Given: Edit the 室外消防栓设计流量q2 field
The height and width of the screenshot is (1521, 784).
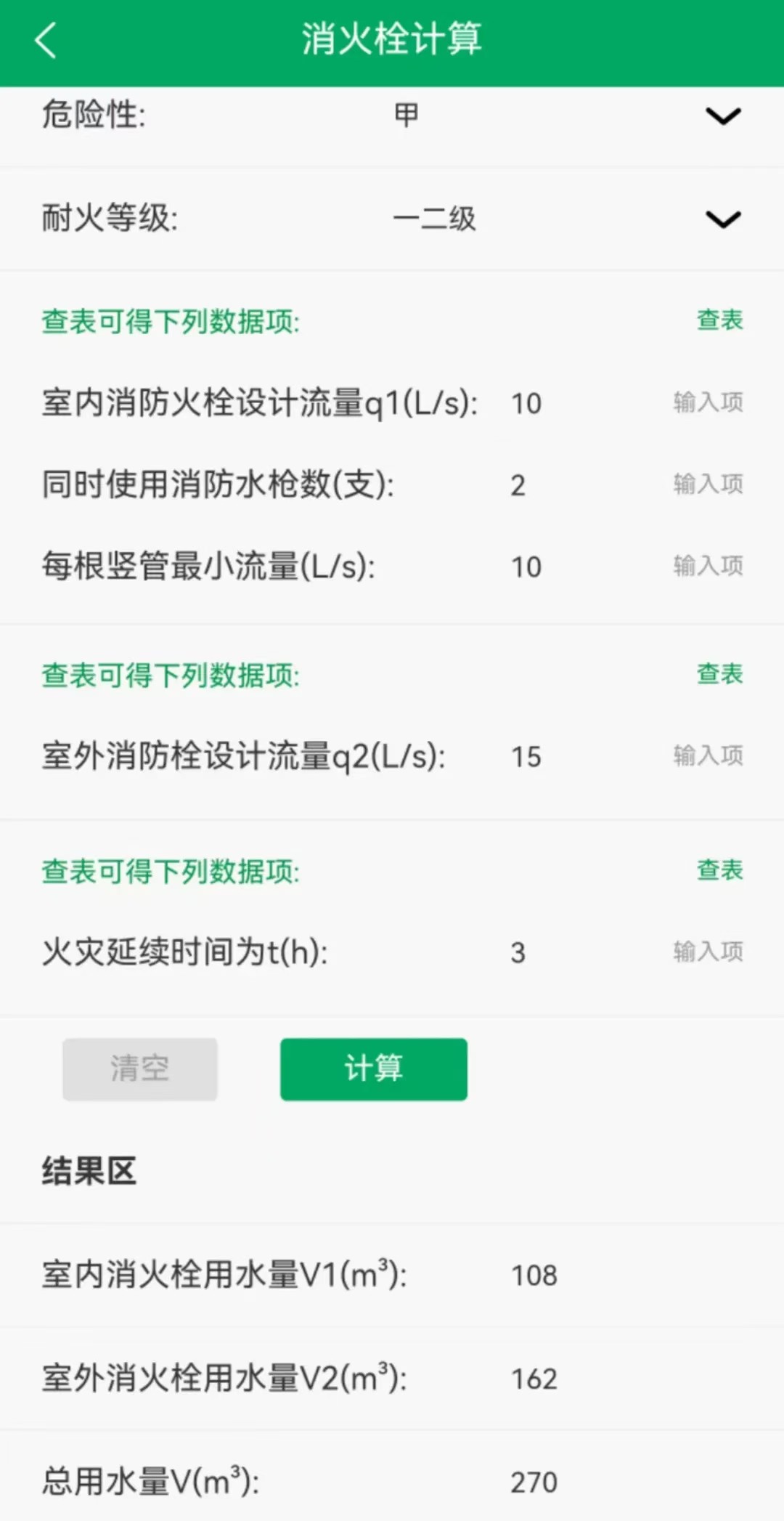Looking at the screenshot, I should click(581, 757).
